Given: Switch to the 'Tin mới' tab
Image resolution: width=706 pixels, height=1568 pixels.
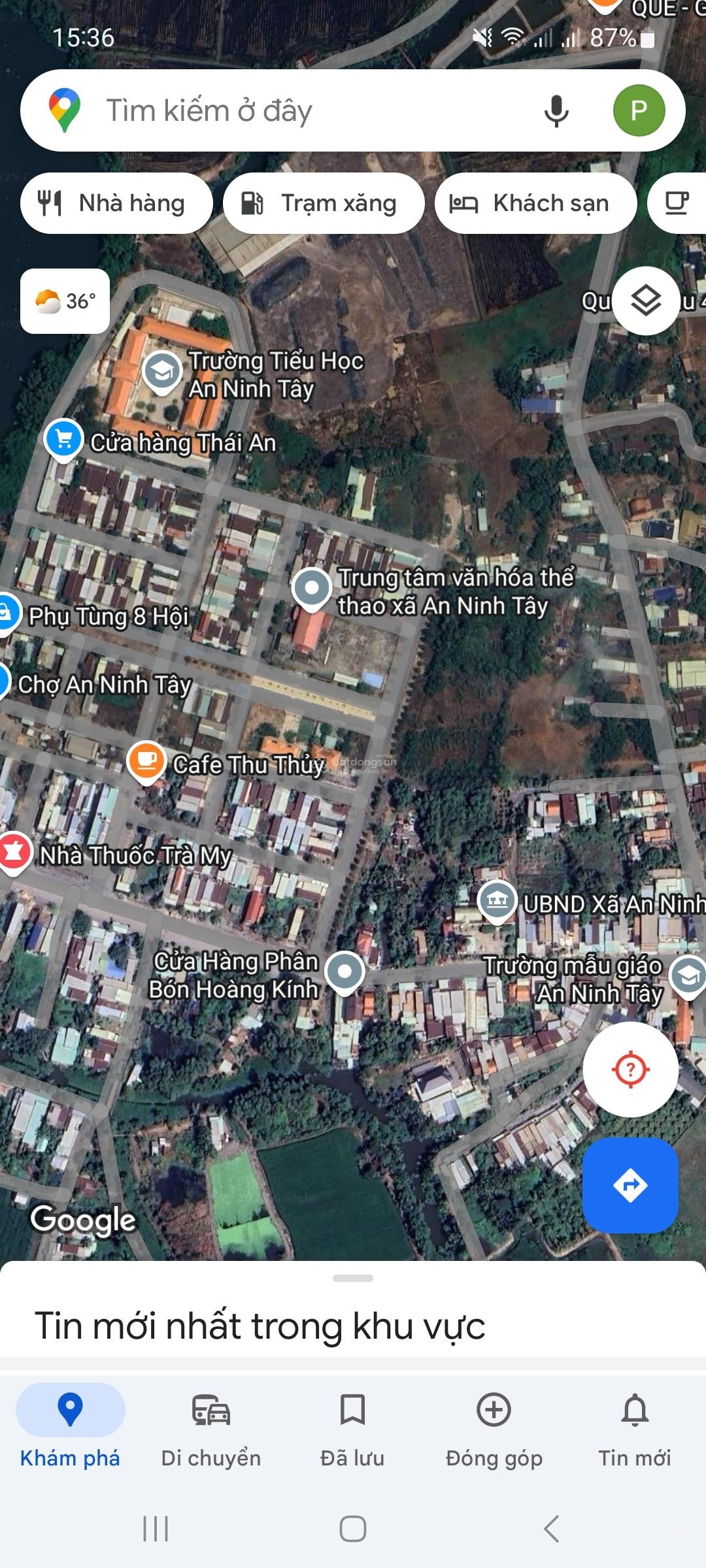Looking at the screenshot, I should click(635, 1428).
